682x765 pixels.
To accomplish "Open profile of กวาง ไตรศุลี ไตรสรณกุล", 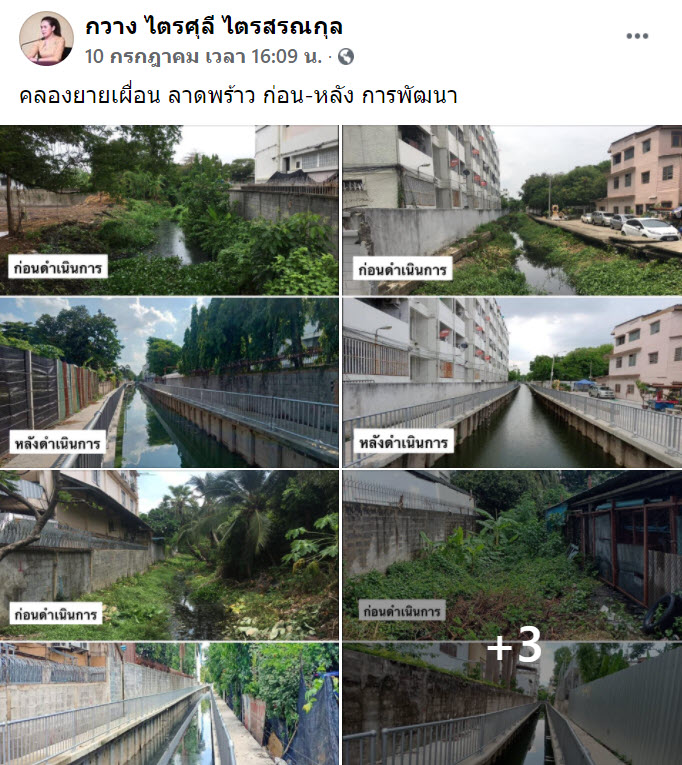I will point(214,27).
